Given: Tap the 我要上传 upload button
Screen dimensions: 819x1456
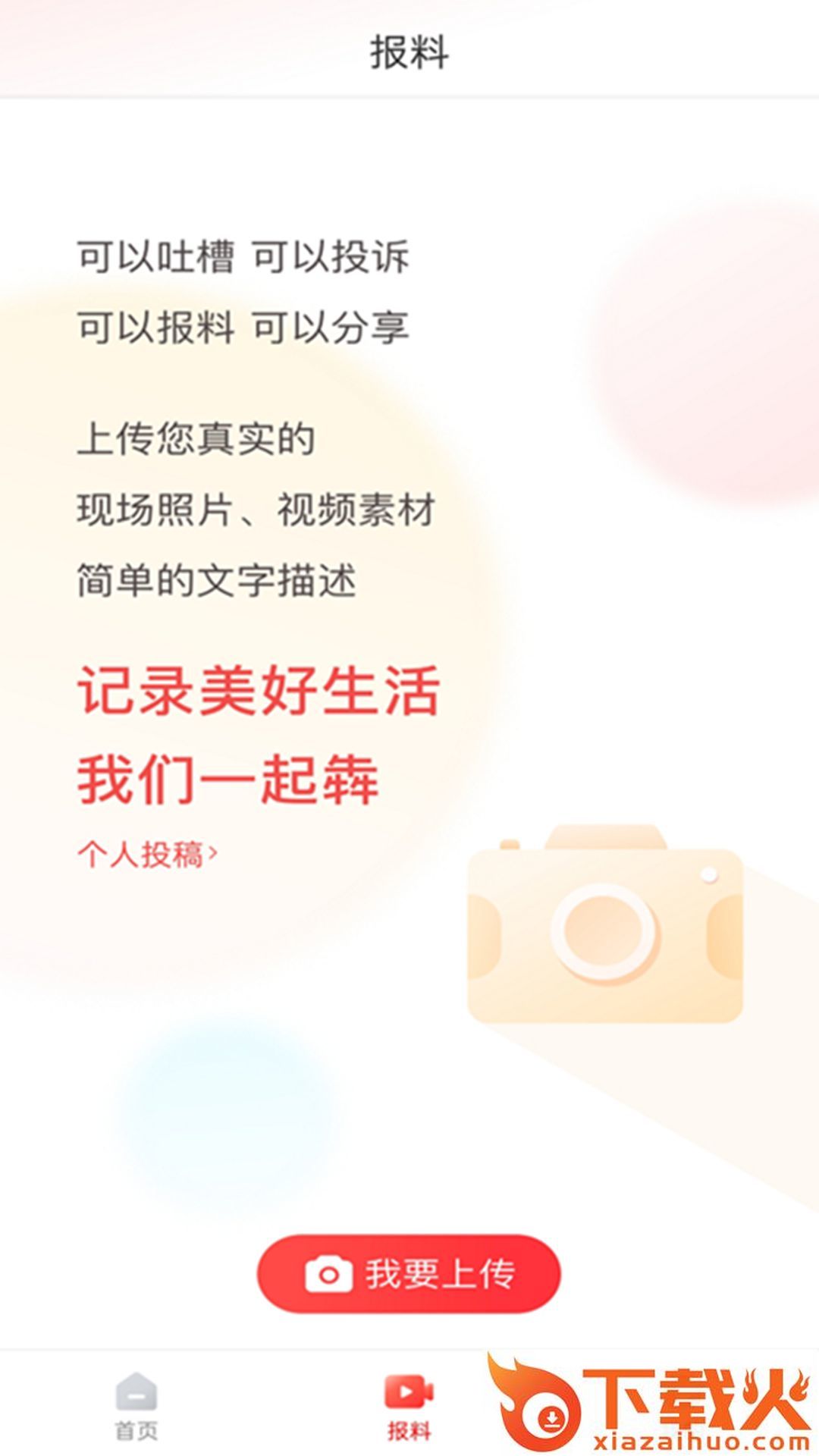Looking at the screenshot, I should (x=409, y=1273).
